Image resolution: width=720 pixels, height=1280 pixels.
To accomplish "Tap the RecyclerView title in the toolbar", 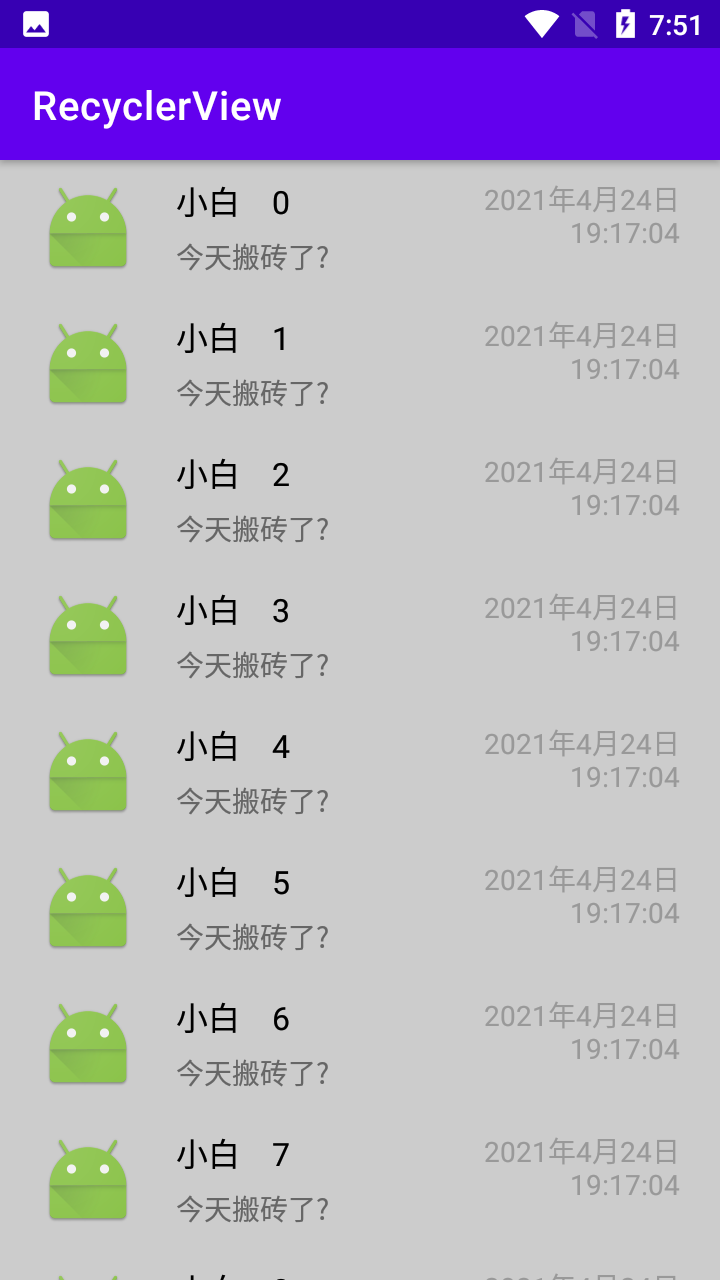I will (x=156, y=104).
